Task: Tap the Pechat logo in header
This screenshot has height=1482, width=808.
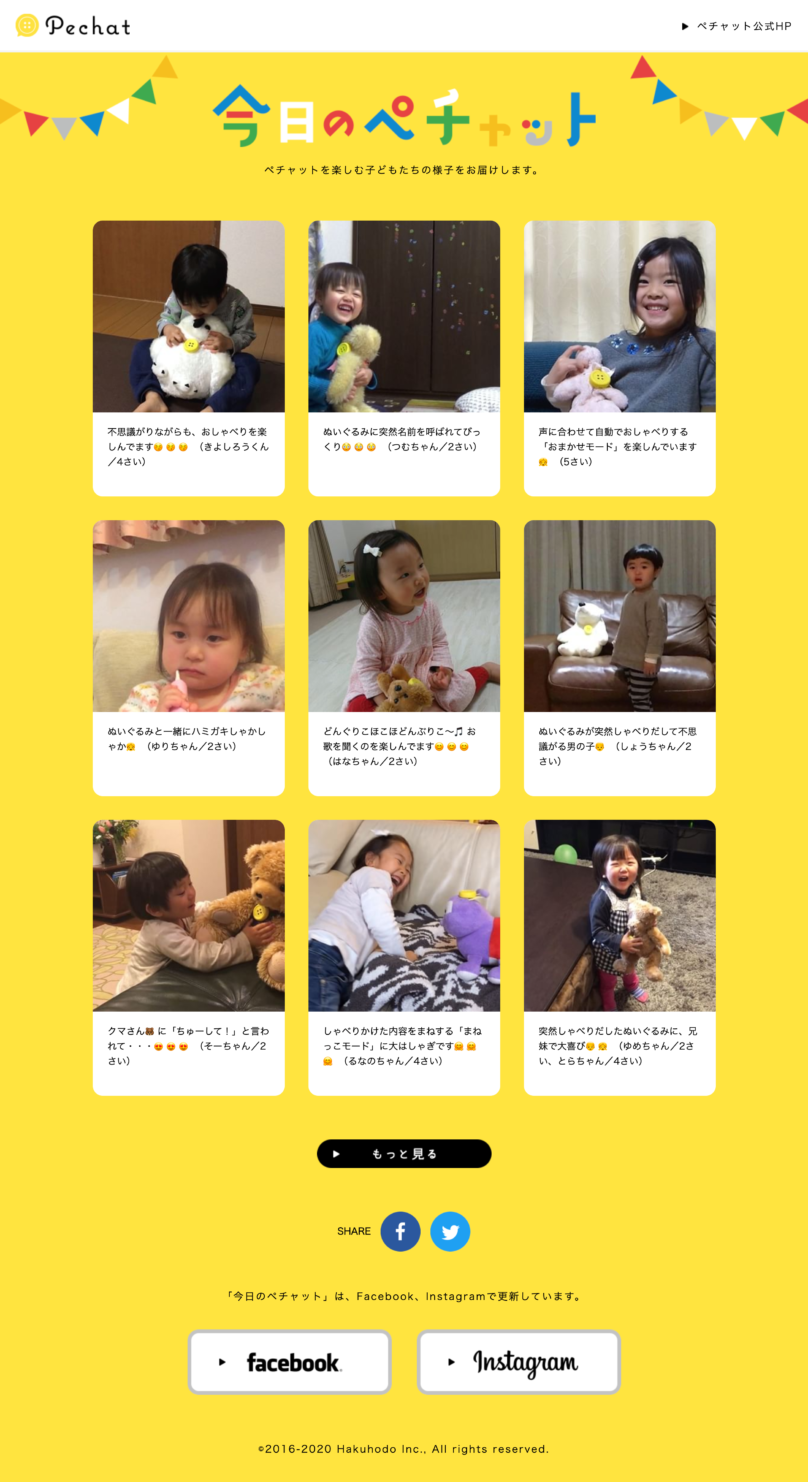Action: [x=73, y=26]
